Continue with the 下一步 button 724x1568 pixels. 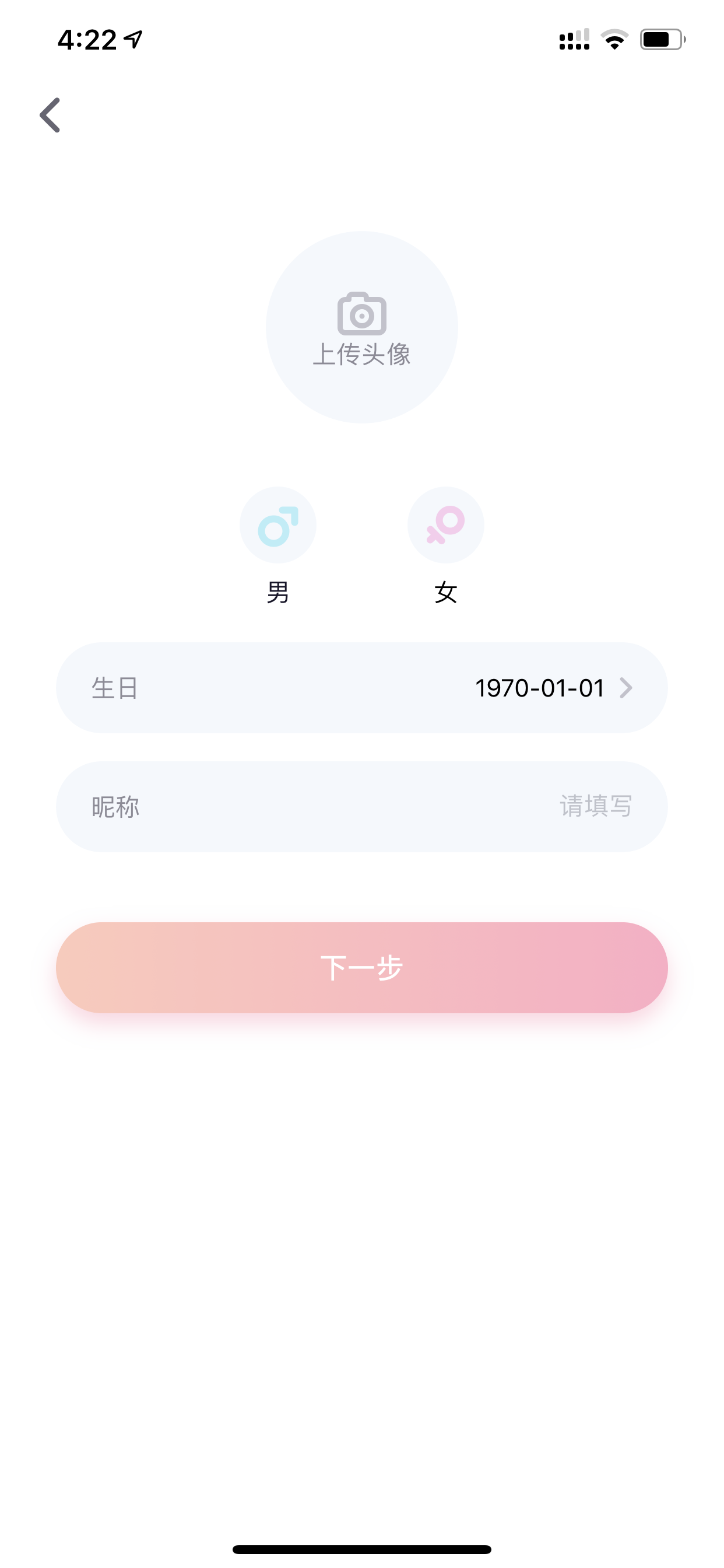click(362, 968)
